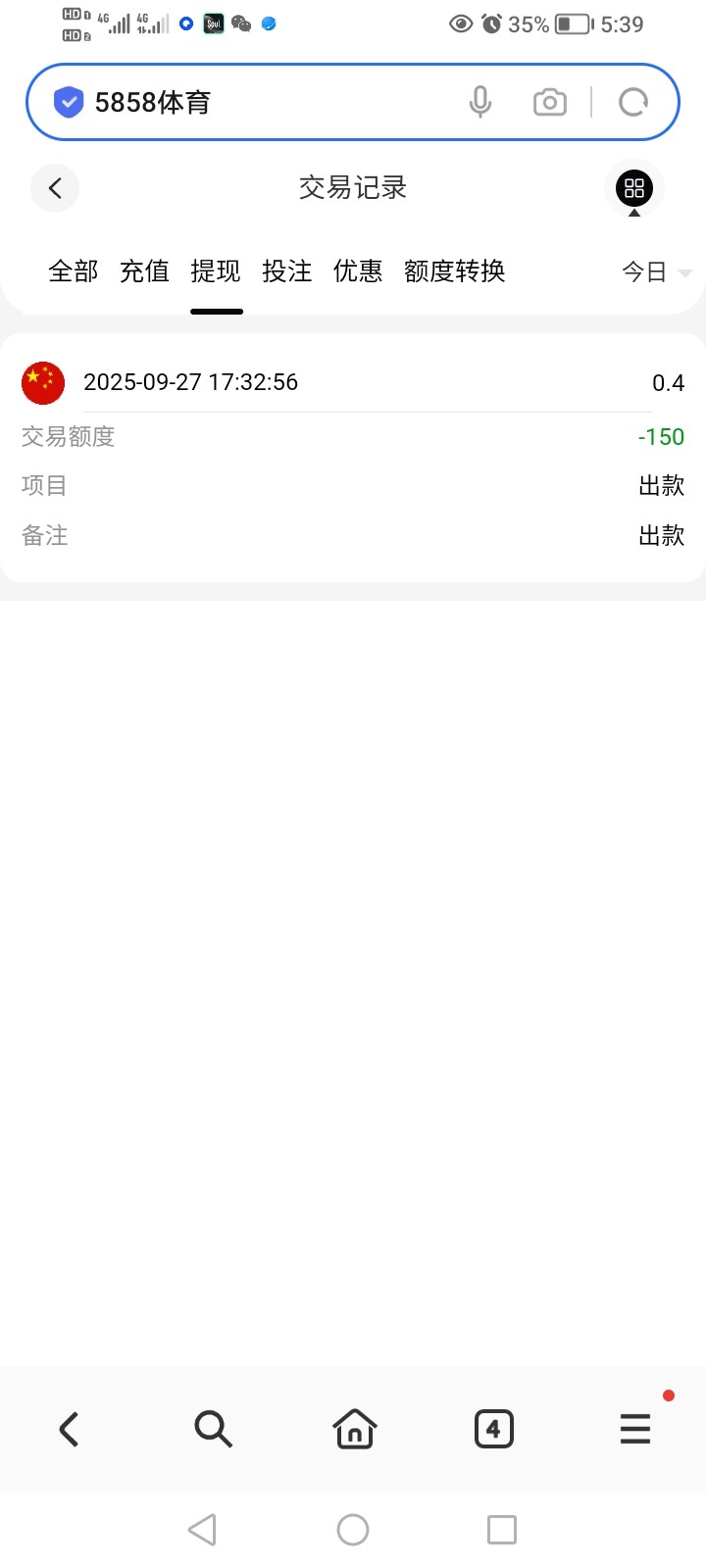The height and width of the screenshot is (1568, 706).
Task: Open camera search with the camera icon
Action: click(x=549, y=101)
